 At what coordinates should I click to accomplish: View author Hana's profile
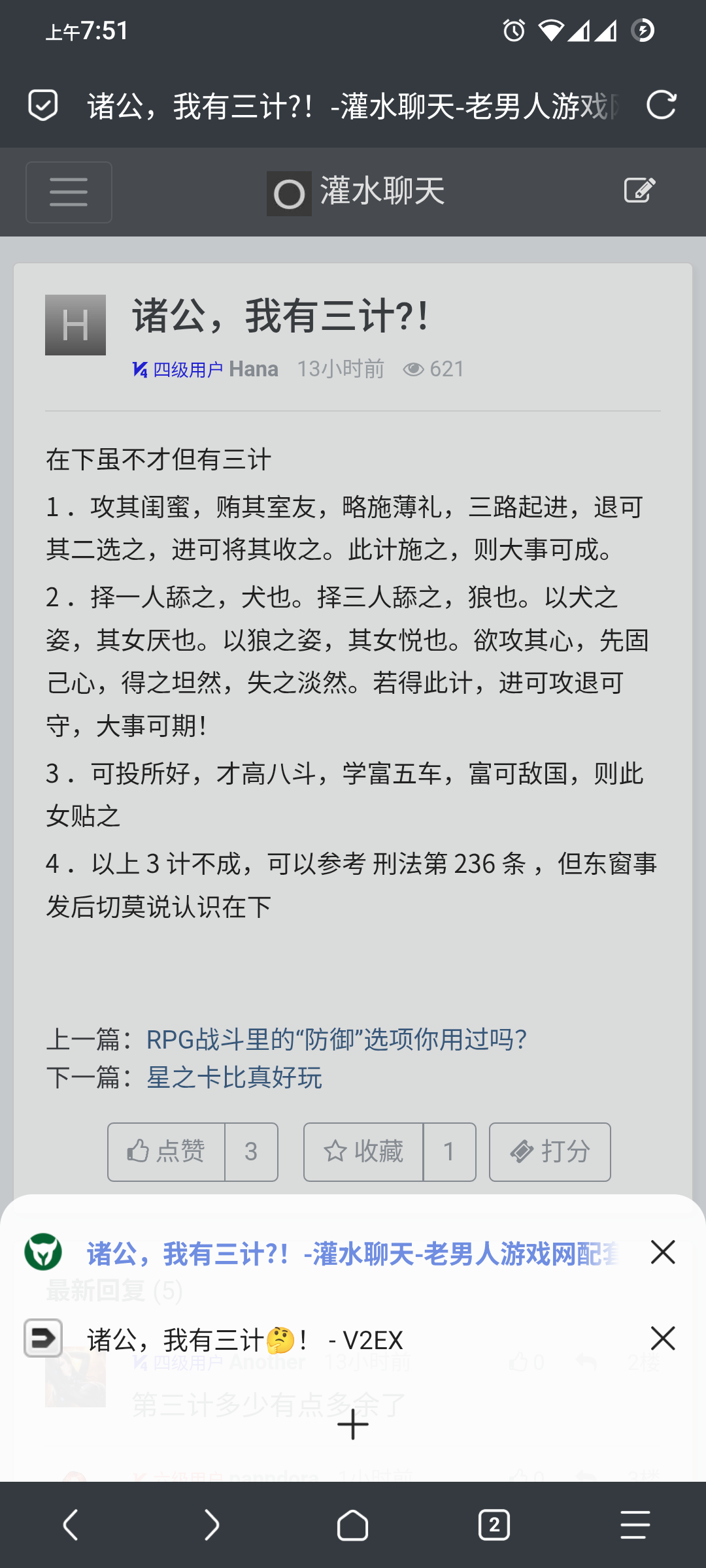tap(253, 369)
